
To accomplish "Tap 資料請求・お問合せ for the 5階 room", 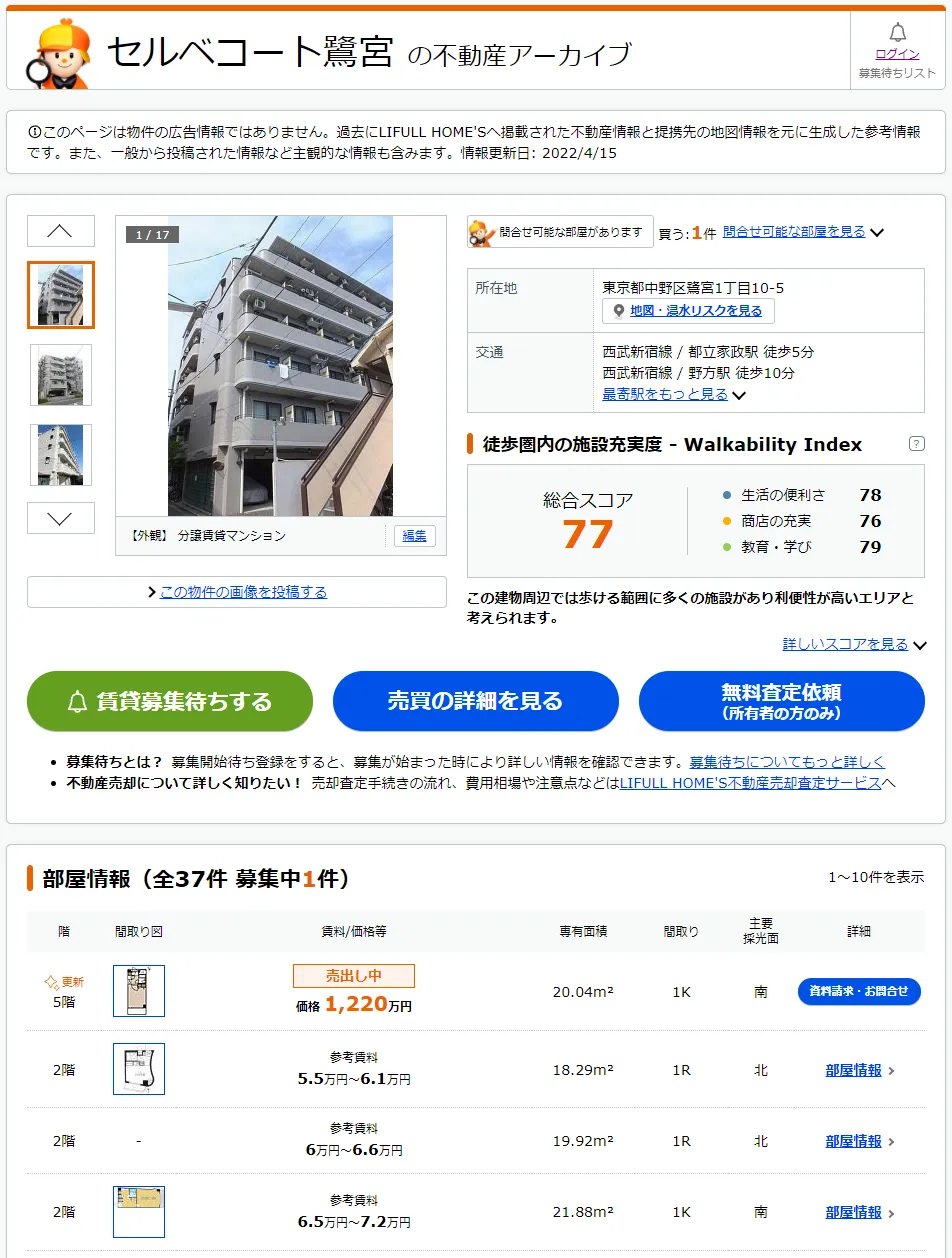I will click(x=858, y=992).
